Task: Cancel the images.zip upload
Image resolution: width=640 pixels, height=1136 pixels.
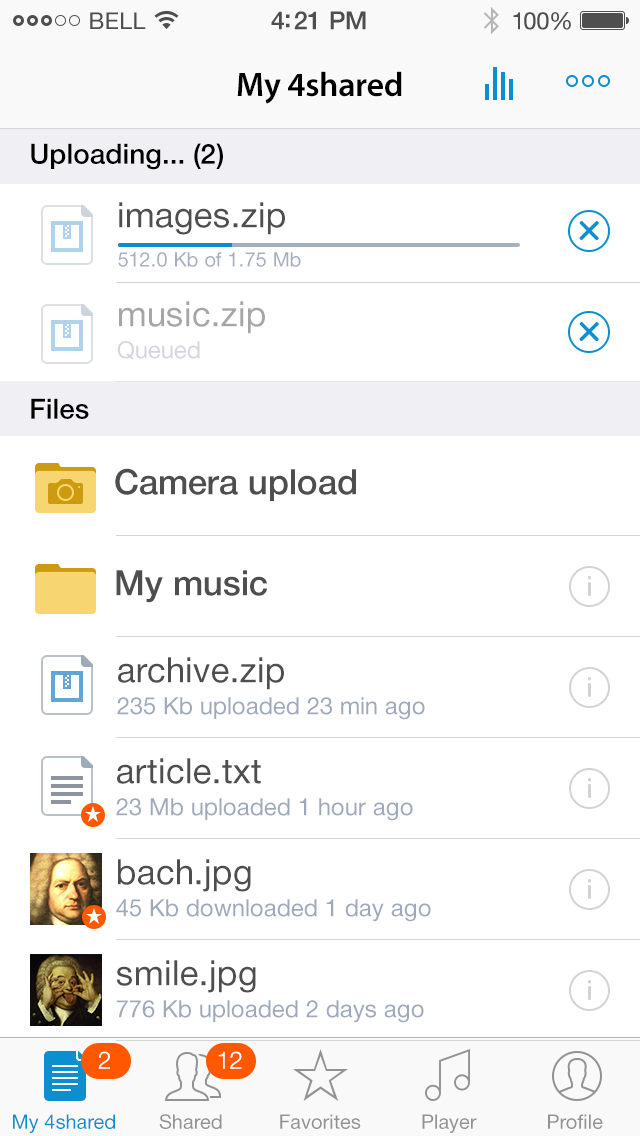Action: pyautogui.click(x=589, y=231)
